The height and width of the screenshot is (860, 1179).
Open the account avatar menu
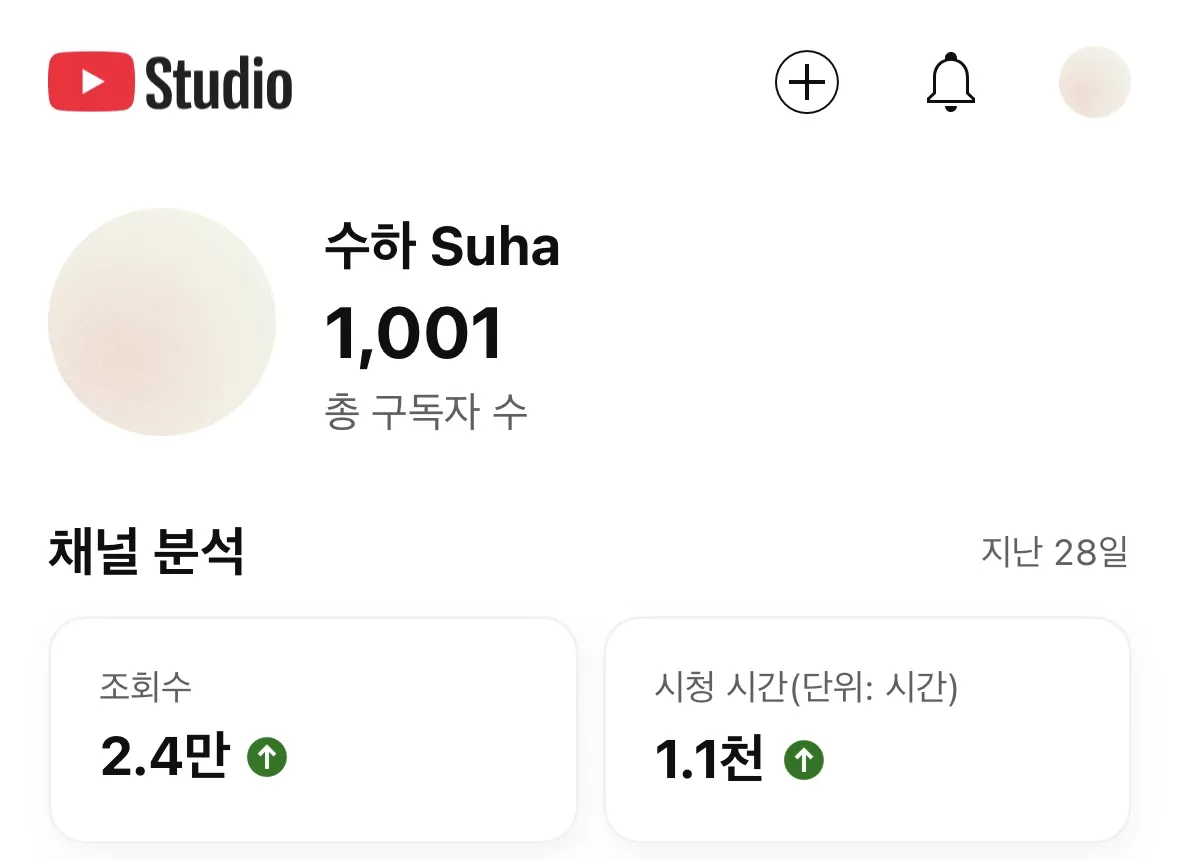[1094, 82]
